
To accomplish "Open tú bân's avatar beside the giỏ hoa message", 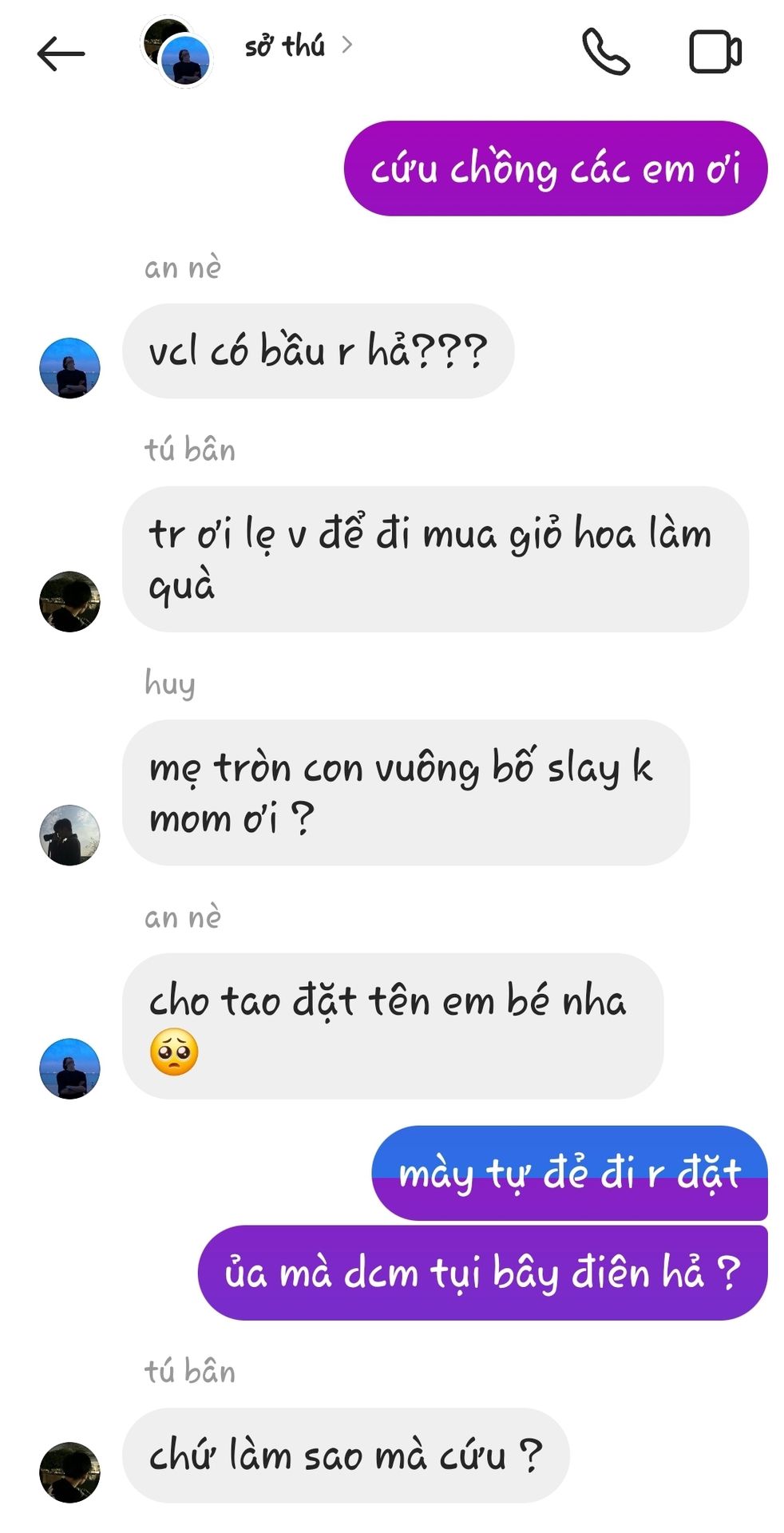I will pos(69,601).
